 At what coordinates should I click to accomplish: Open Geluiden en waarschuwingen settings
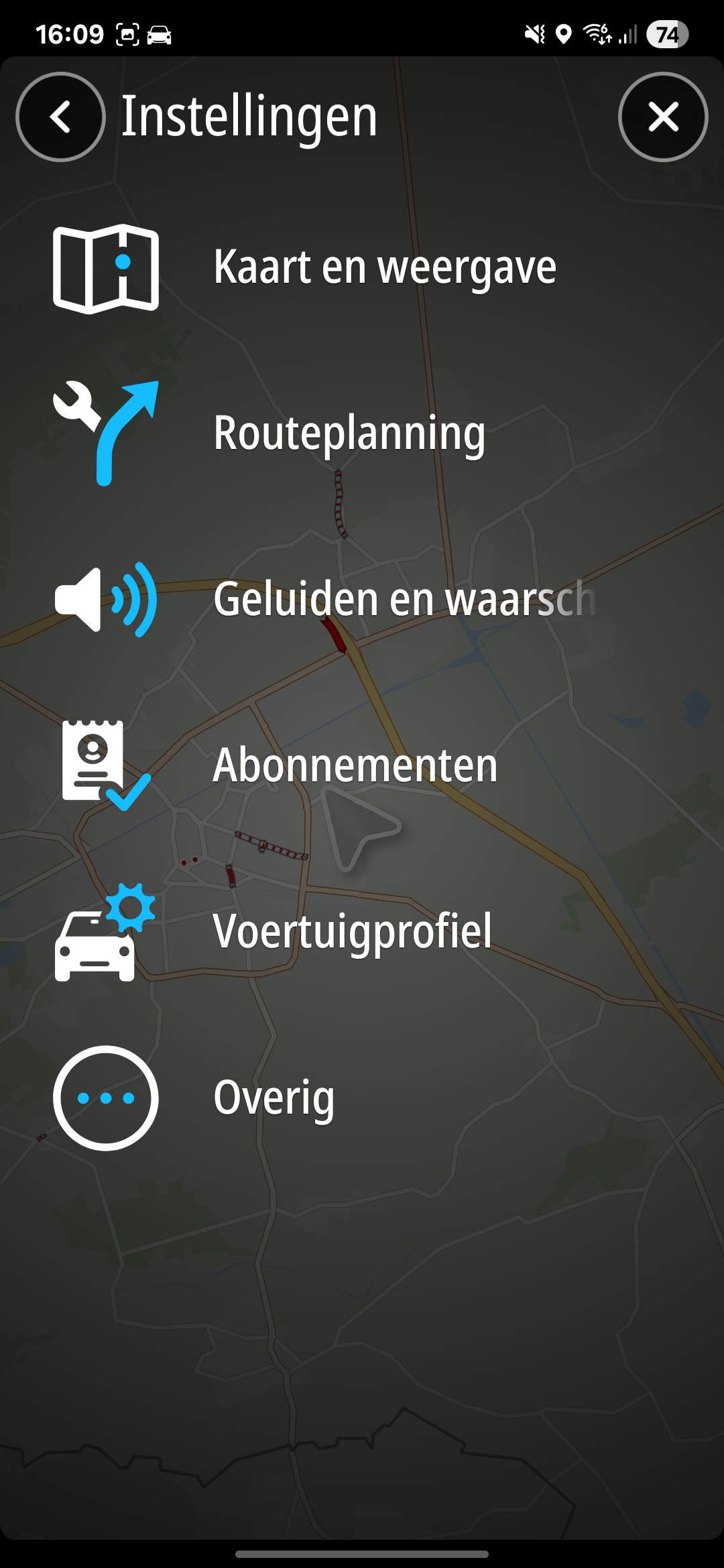coord(402,599)
